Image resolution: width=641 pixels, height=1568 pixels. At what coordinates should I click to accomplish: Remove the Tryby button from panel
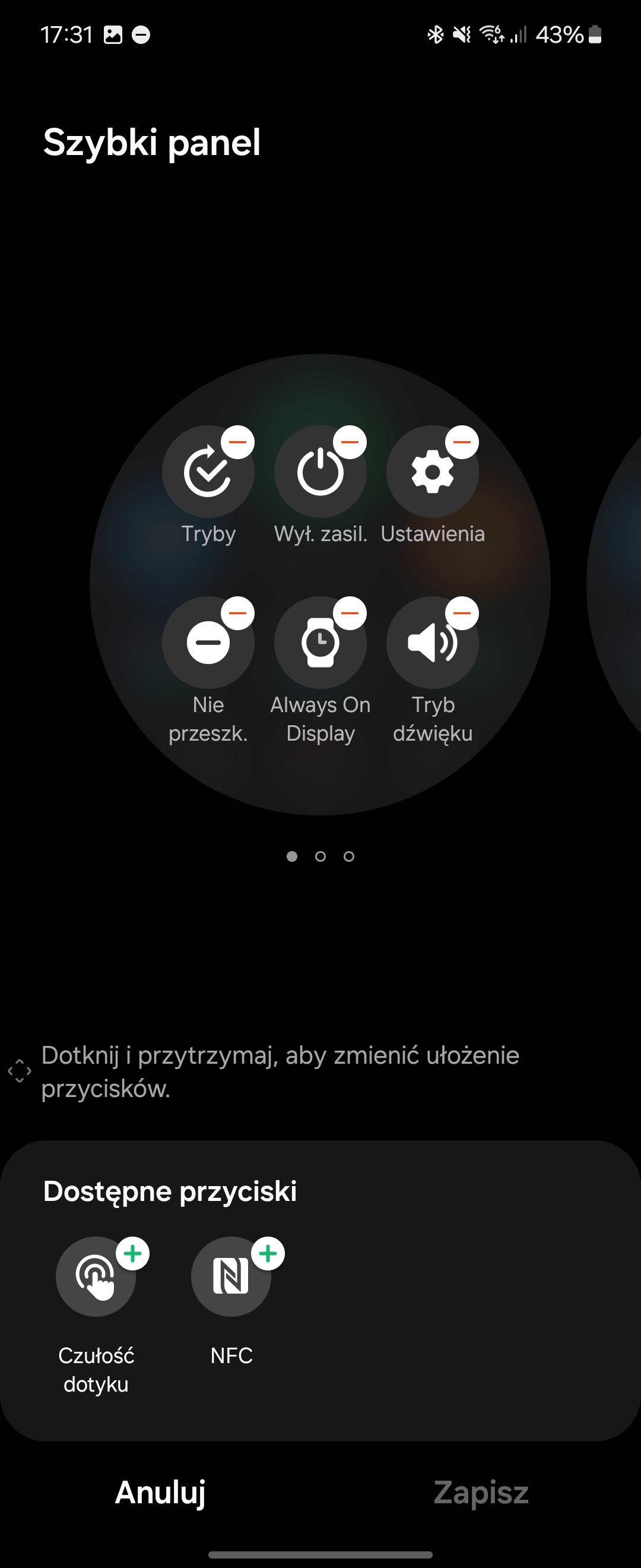coord(238,442)
